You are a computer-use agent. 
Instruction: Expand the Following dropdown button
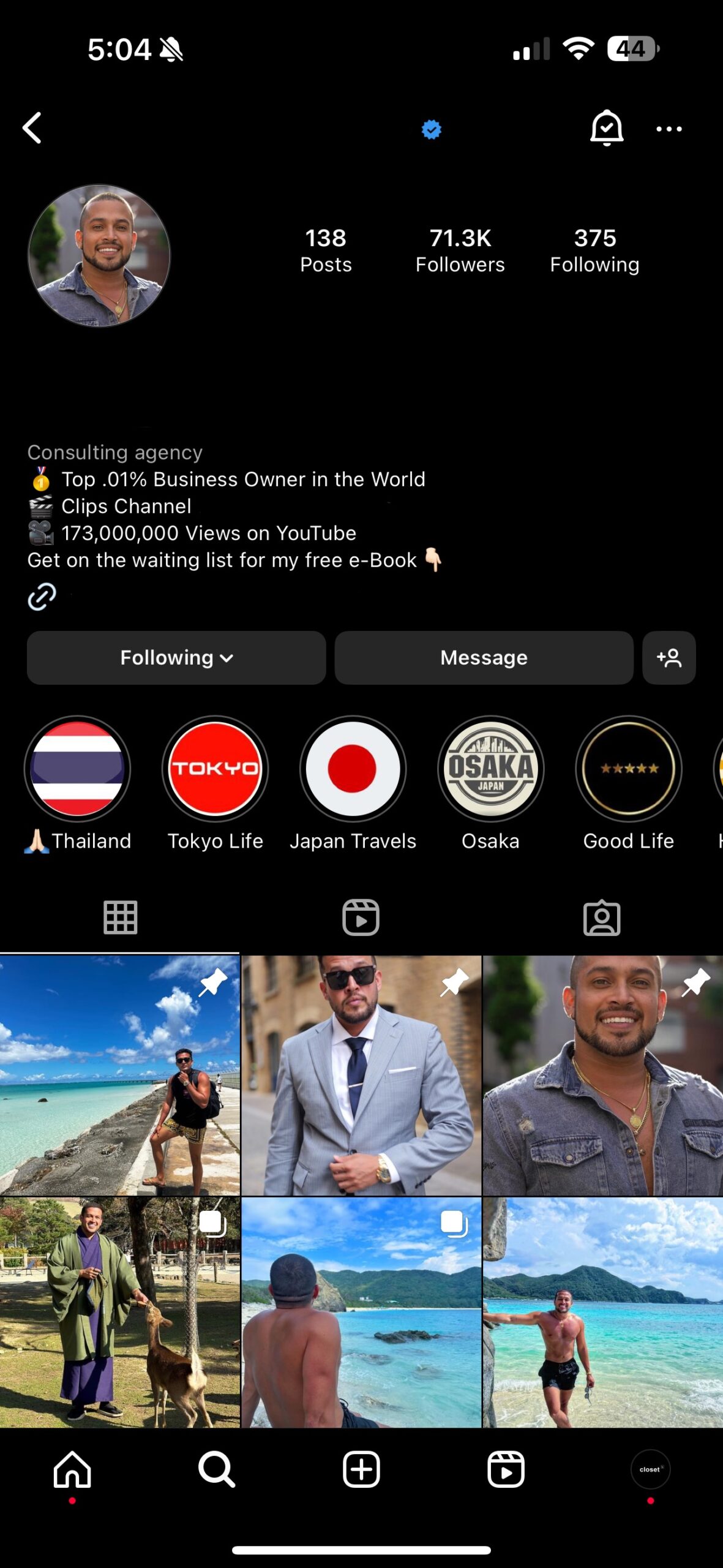(x=176, y=657)
